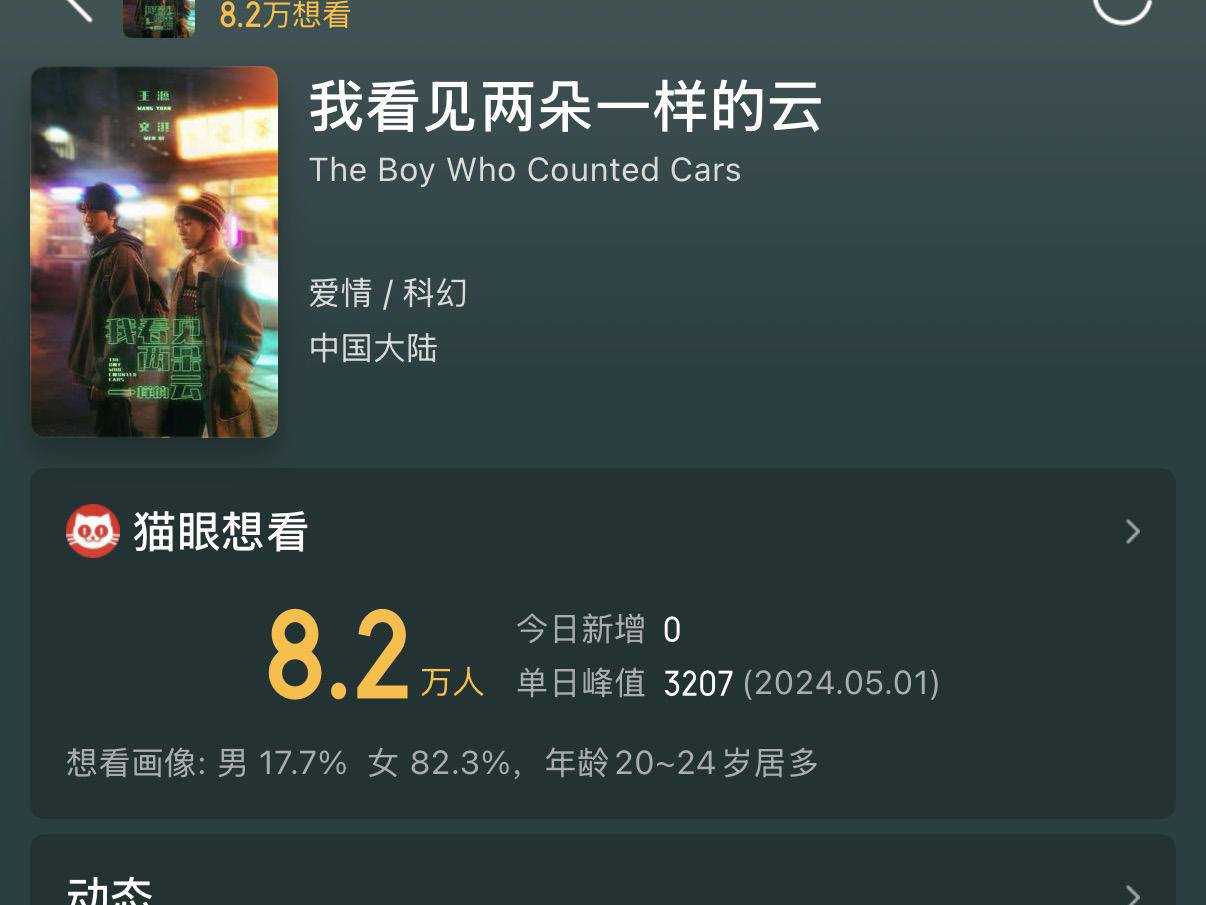Go back using the top-left arrow
This screenshot has width=1206, height=905.
(x=77, y=8)
